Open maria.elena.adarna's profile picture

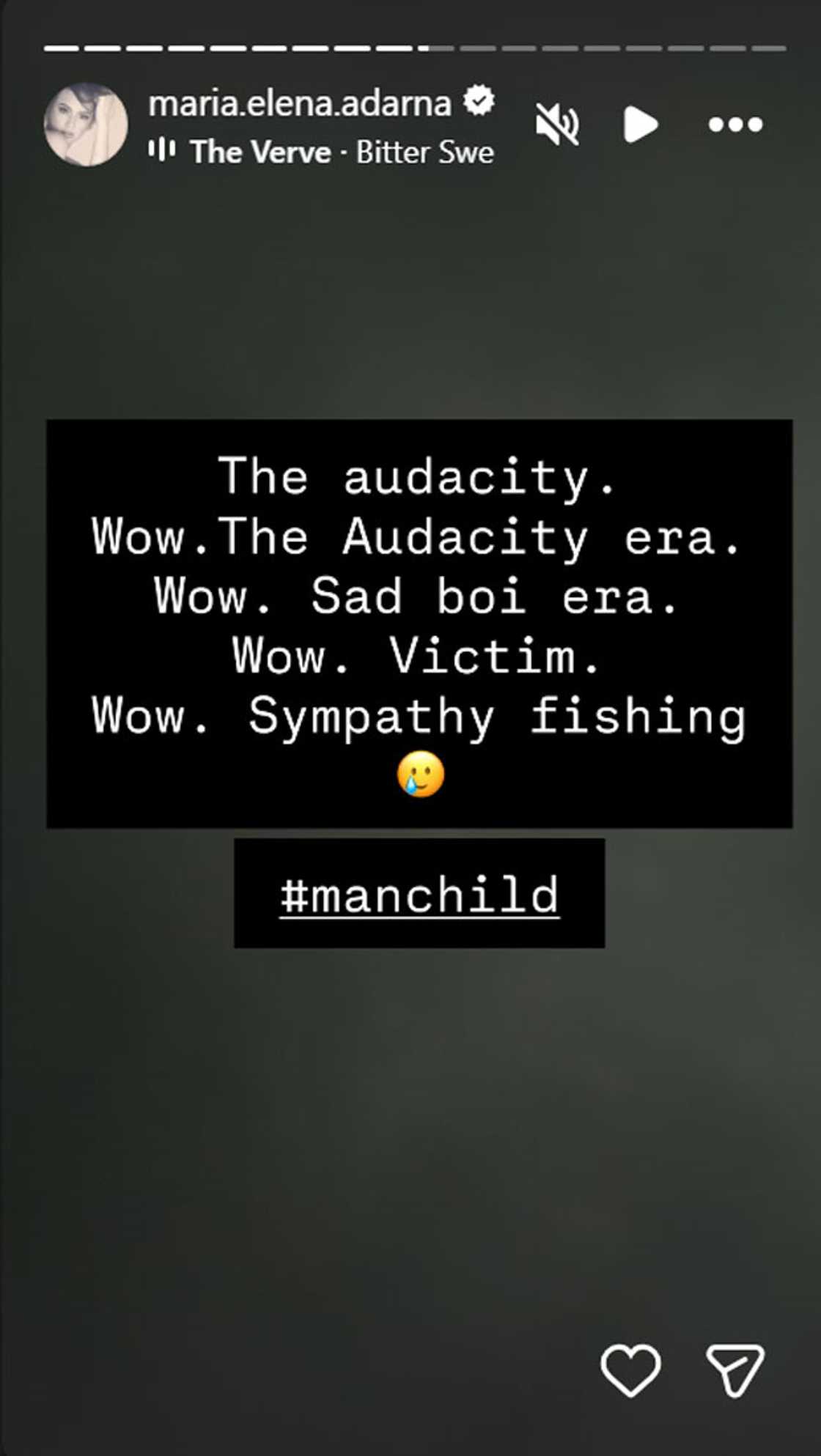point(86,125)
